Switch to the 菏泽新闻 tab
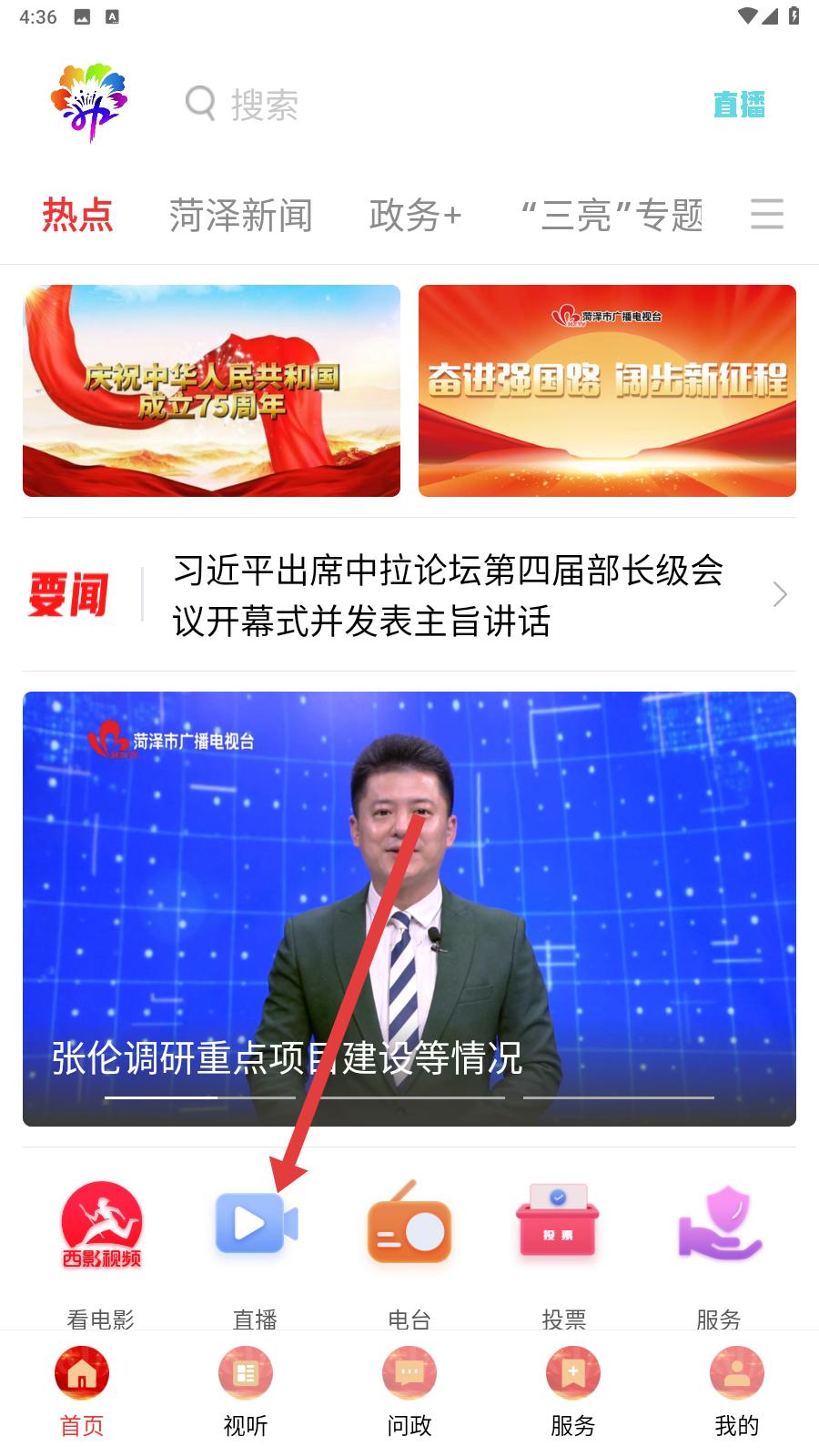 [x=241, y=216]
